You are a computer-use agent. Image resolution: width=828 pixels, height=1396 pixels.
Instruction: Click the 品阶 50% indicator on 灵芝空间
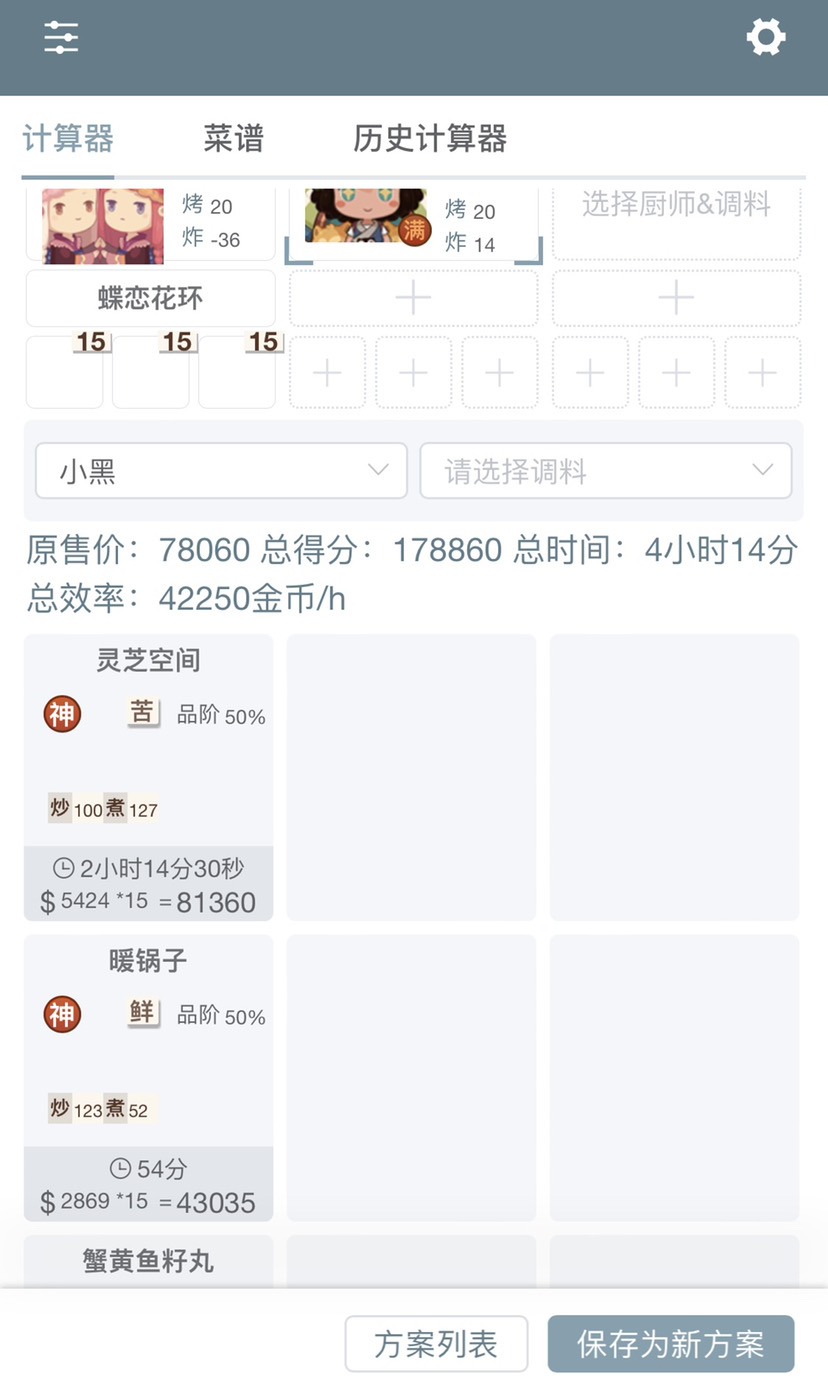tap(221, 714)
